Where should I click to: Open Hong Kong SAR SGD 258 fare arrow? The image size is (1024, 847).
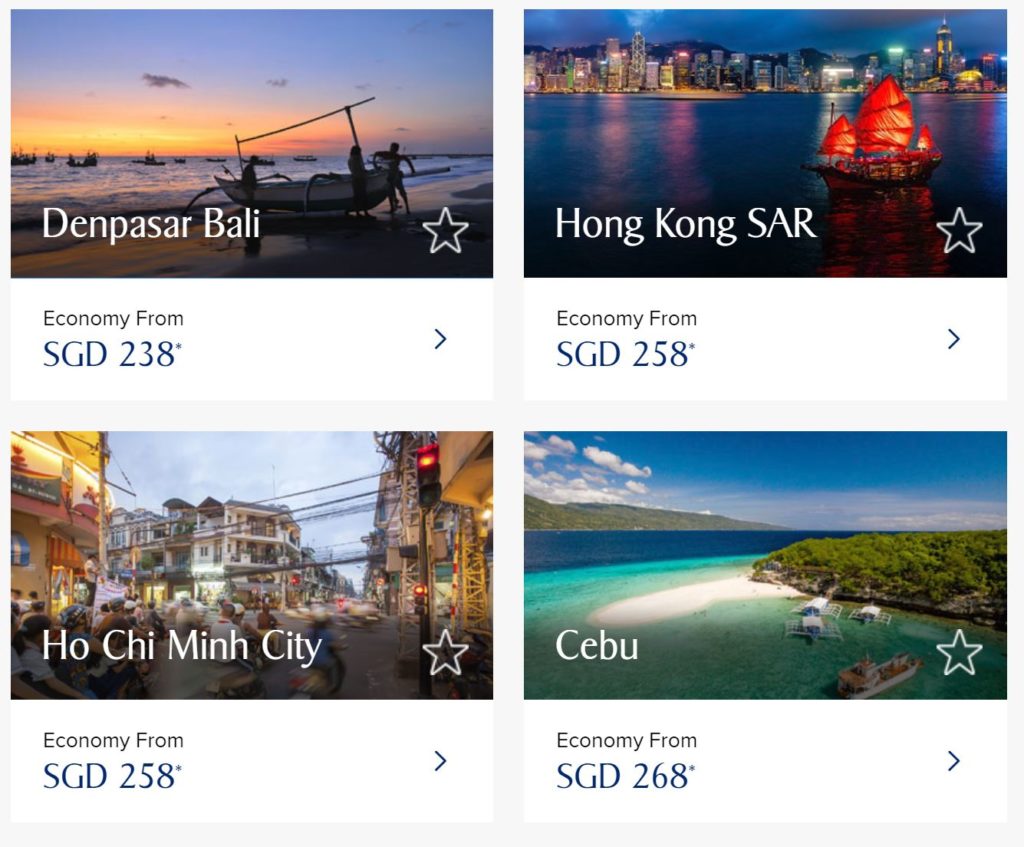tap(953, 339)
